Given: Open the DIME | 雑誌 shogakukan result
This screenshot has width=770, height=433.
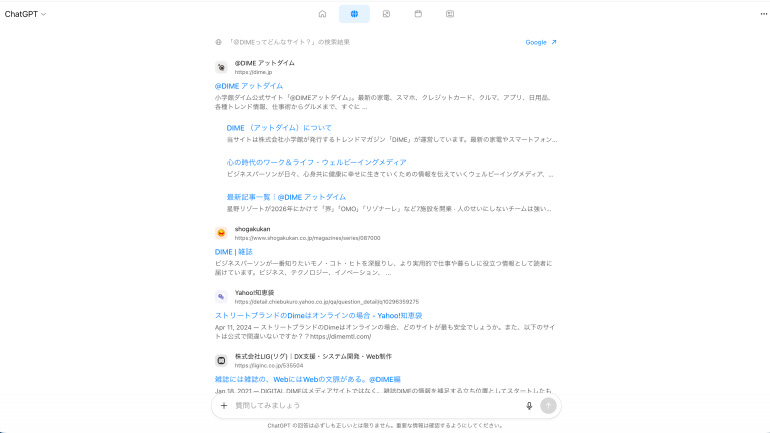Looking at the screenshot, I should tap(233, 251).
